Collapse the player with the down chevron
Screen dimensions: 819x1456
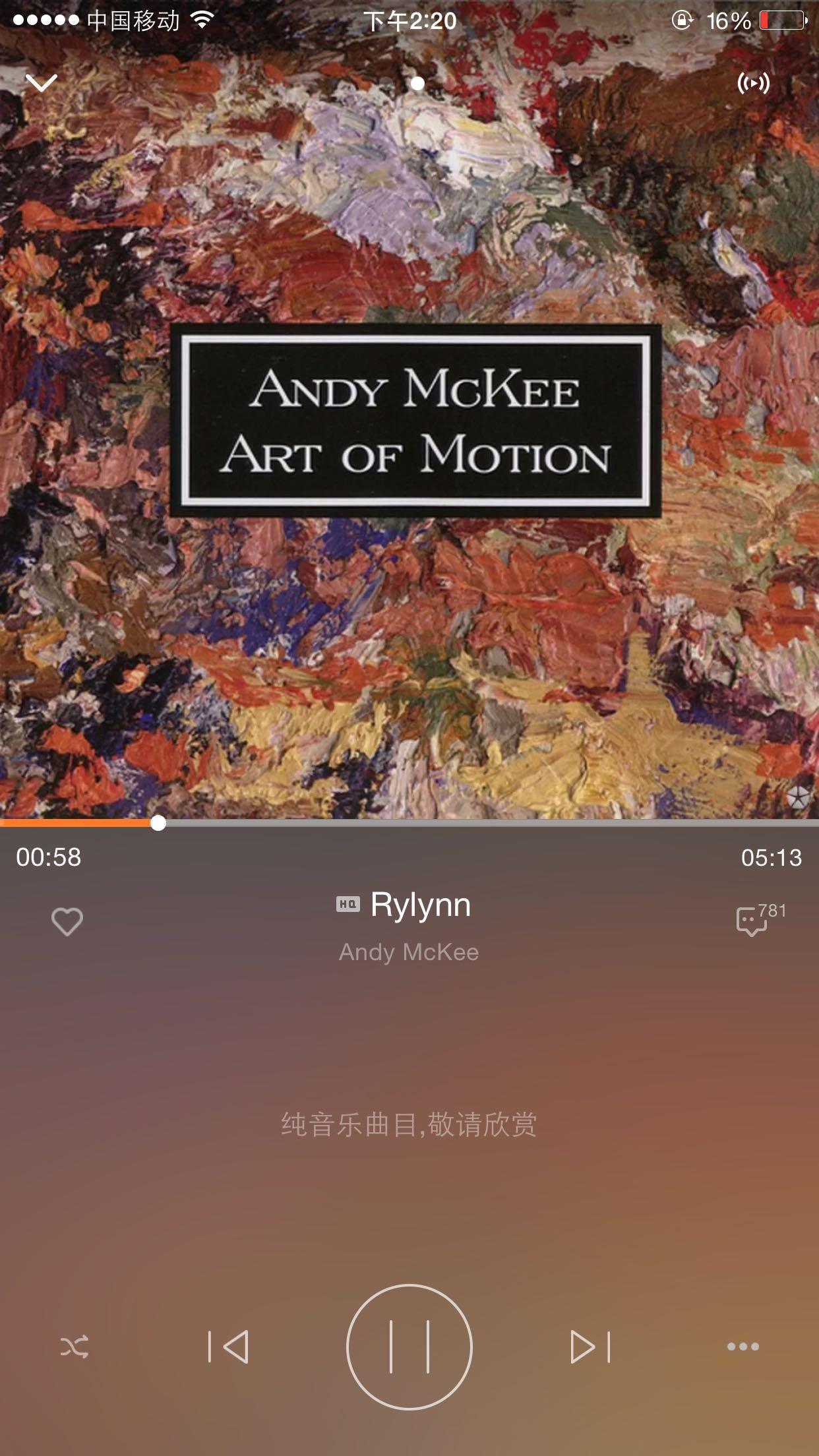pyautogui.click(x=41, y=83)
